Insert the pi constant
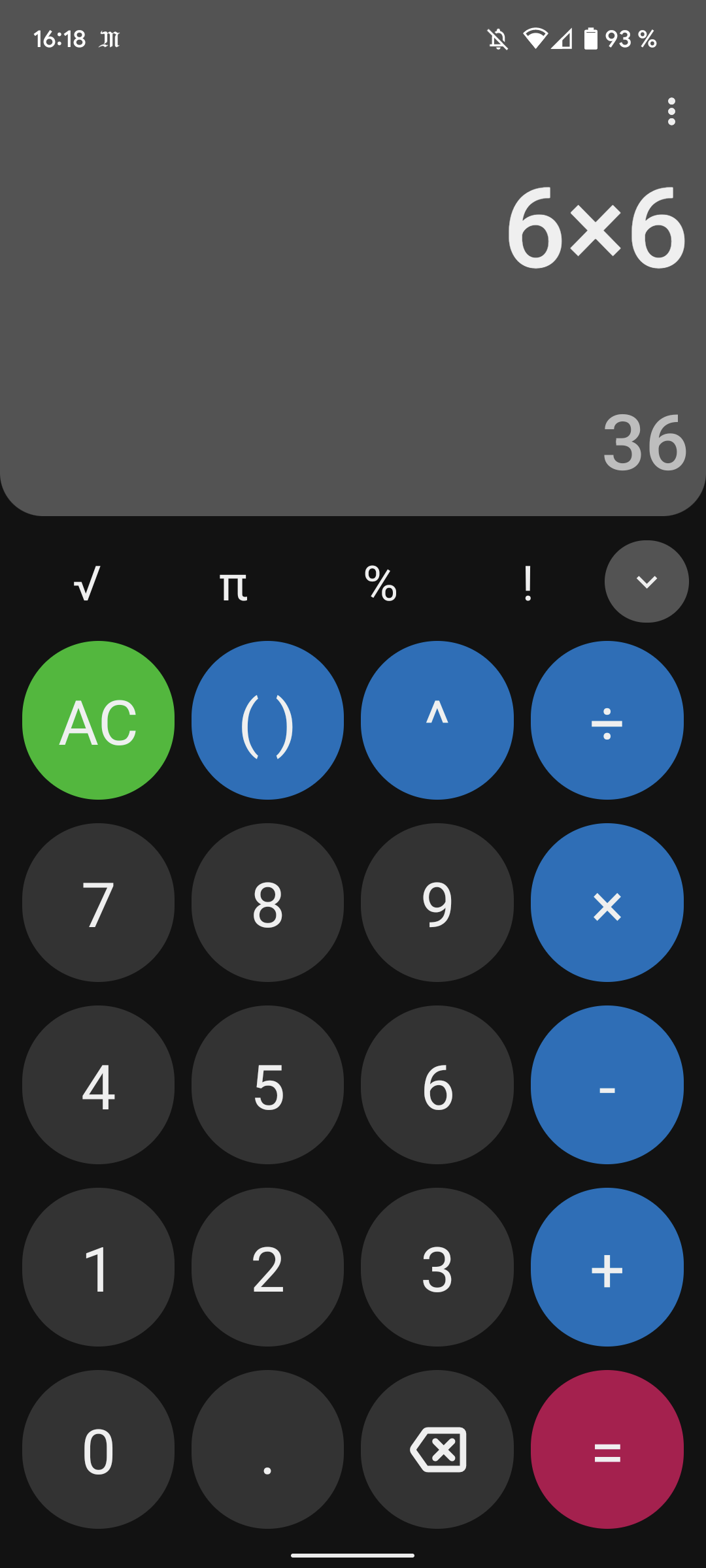The height and width of the screenshot is (1568, 706). coord(233,583)
